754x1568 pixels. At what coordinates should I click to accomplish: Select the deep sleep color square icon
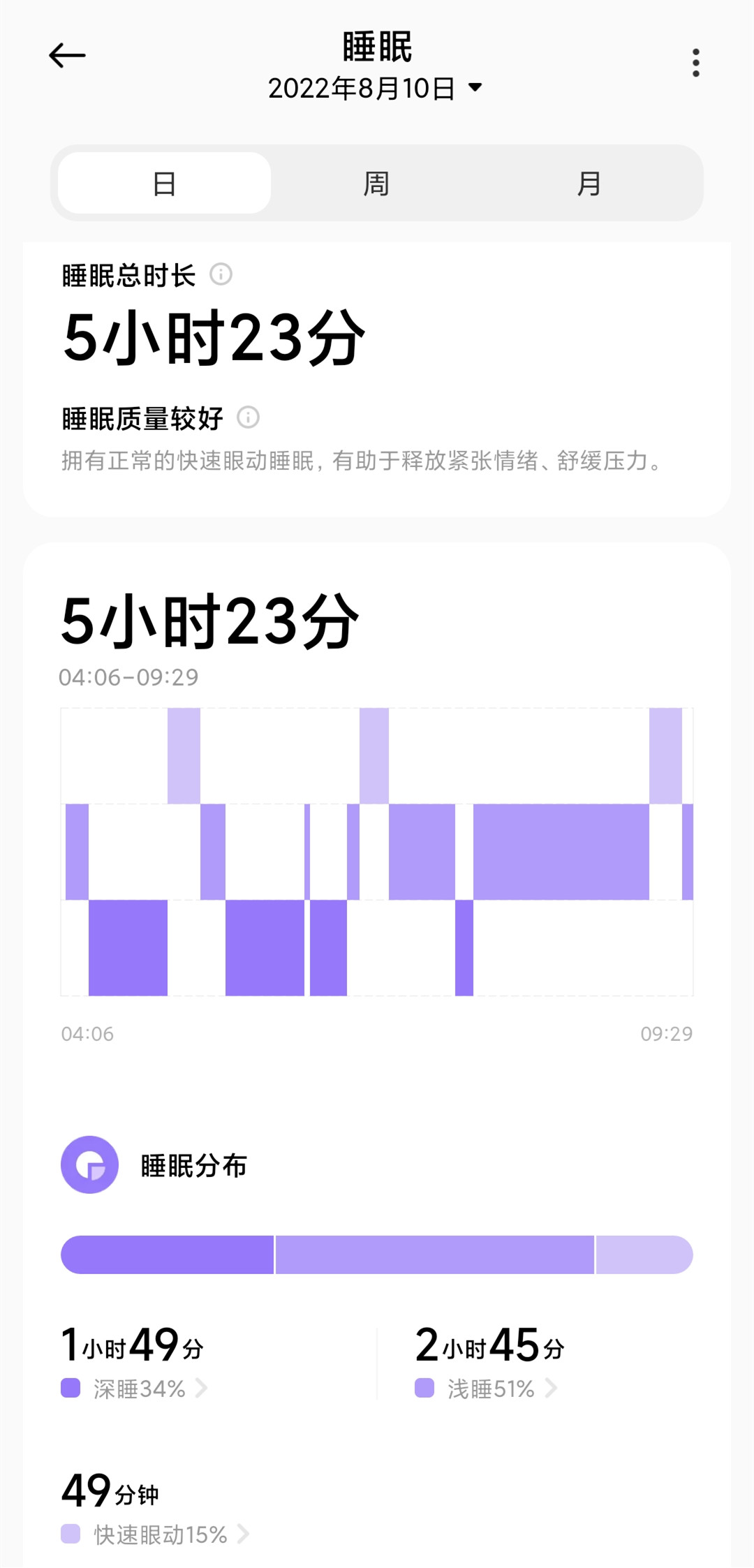[70, 1389]
